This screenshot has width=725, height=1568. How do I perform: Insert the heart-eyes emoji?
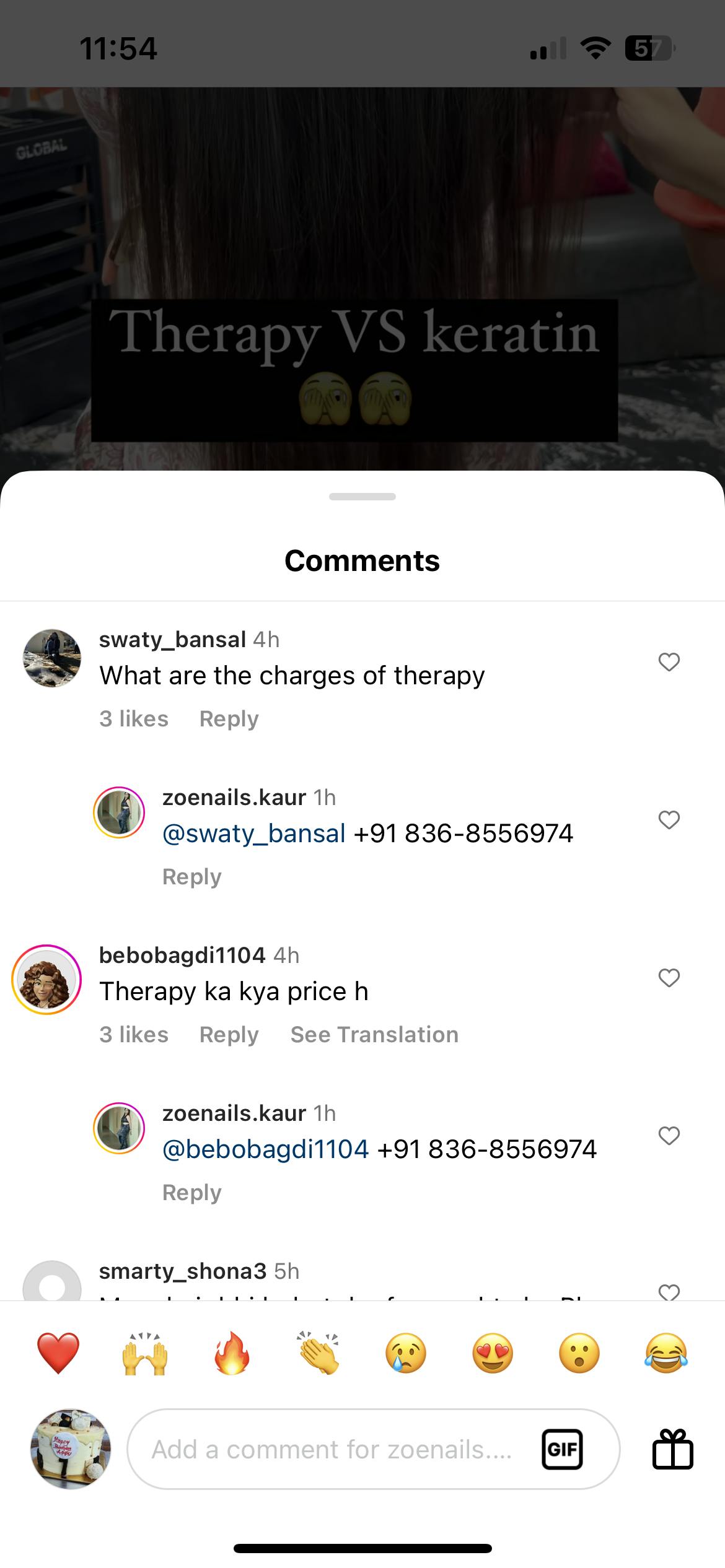(493, 1353)
